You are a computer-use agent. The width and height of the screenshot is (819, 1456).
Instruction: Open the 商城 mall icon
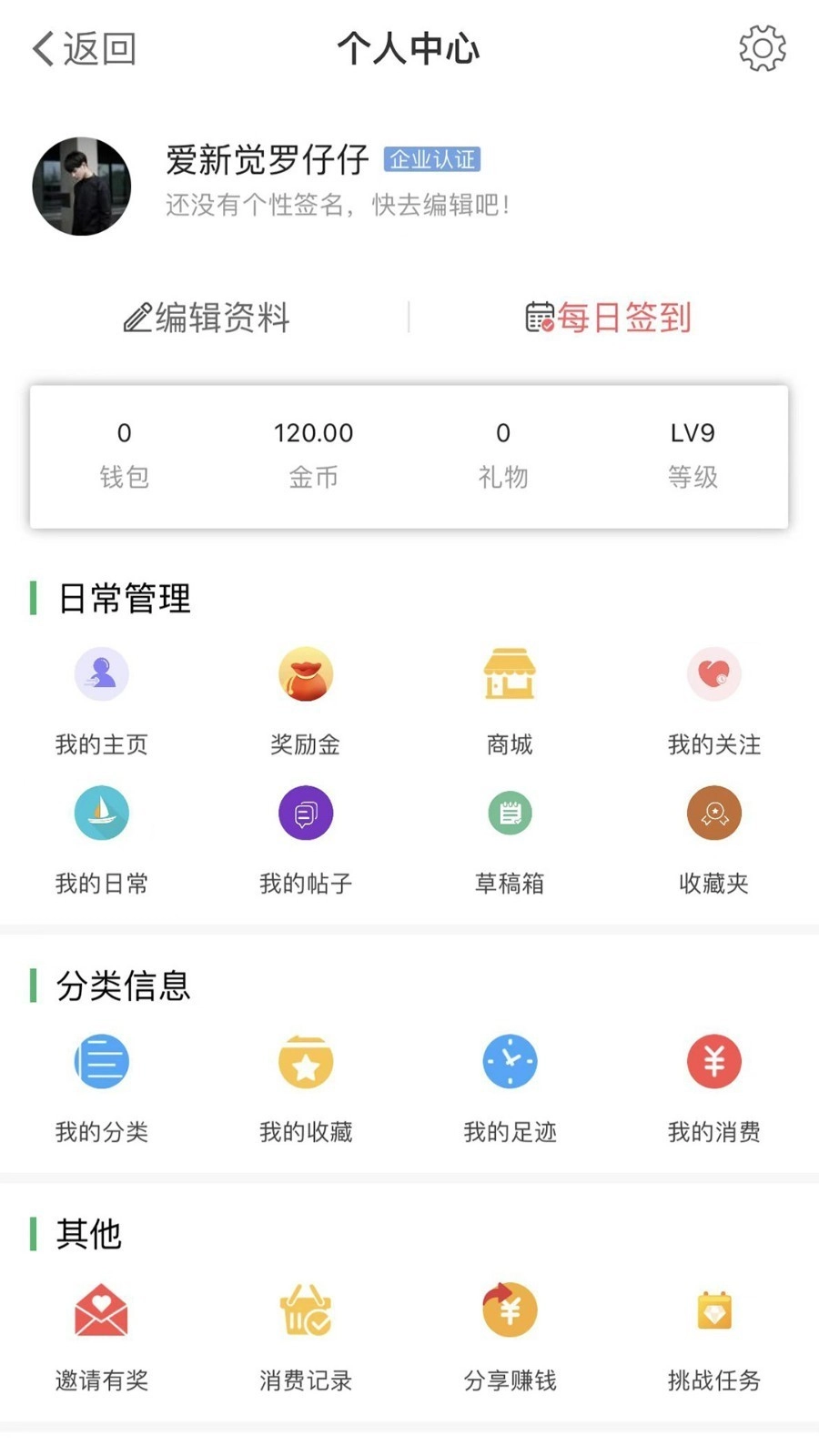(510, 673)
